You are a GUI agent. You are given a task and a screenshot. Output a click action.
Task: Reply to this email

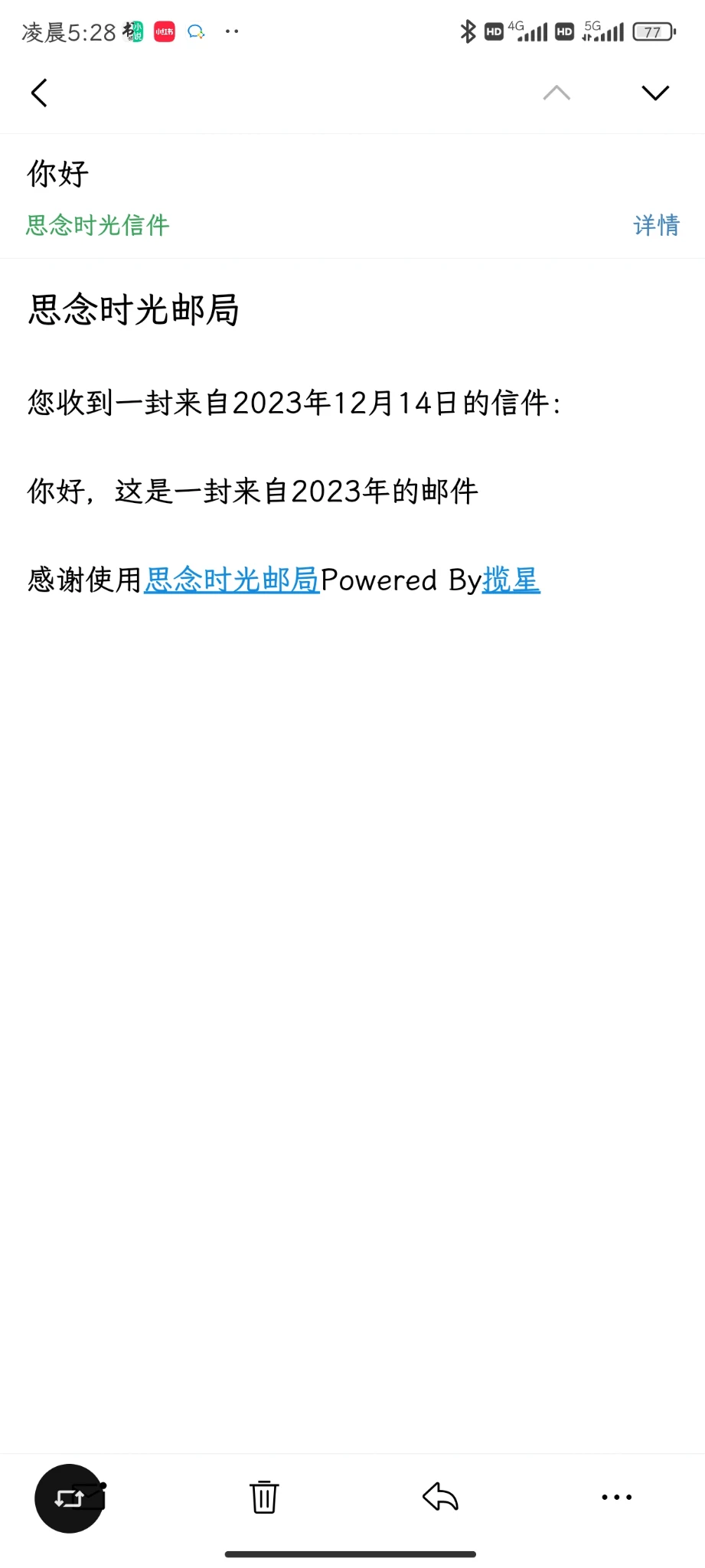pyautogui.click(x=440, y=1497)
